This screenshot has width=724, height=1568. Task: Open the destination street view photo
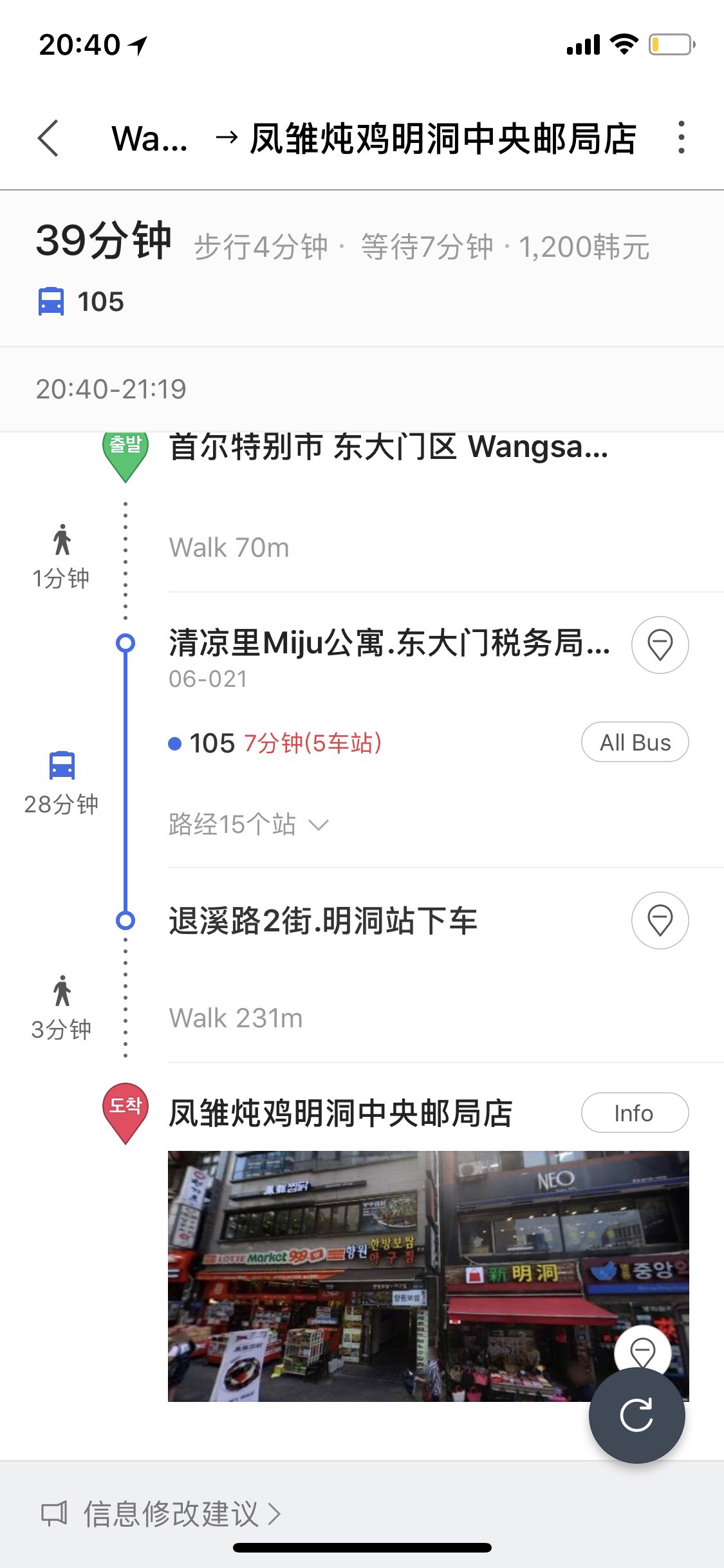point(386,1274)
